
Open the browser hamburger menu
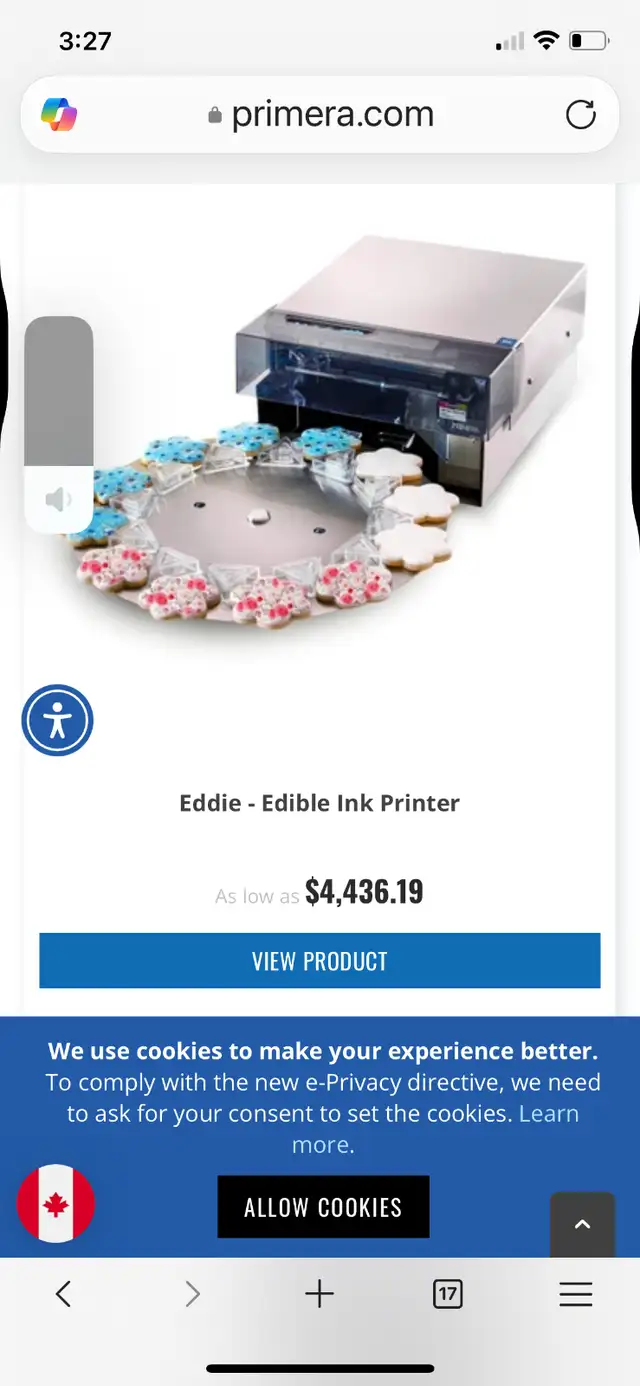click(x=576, y=1294)
